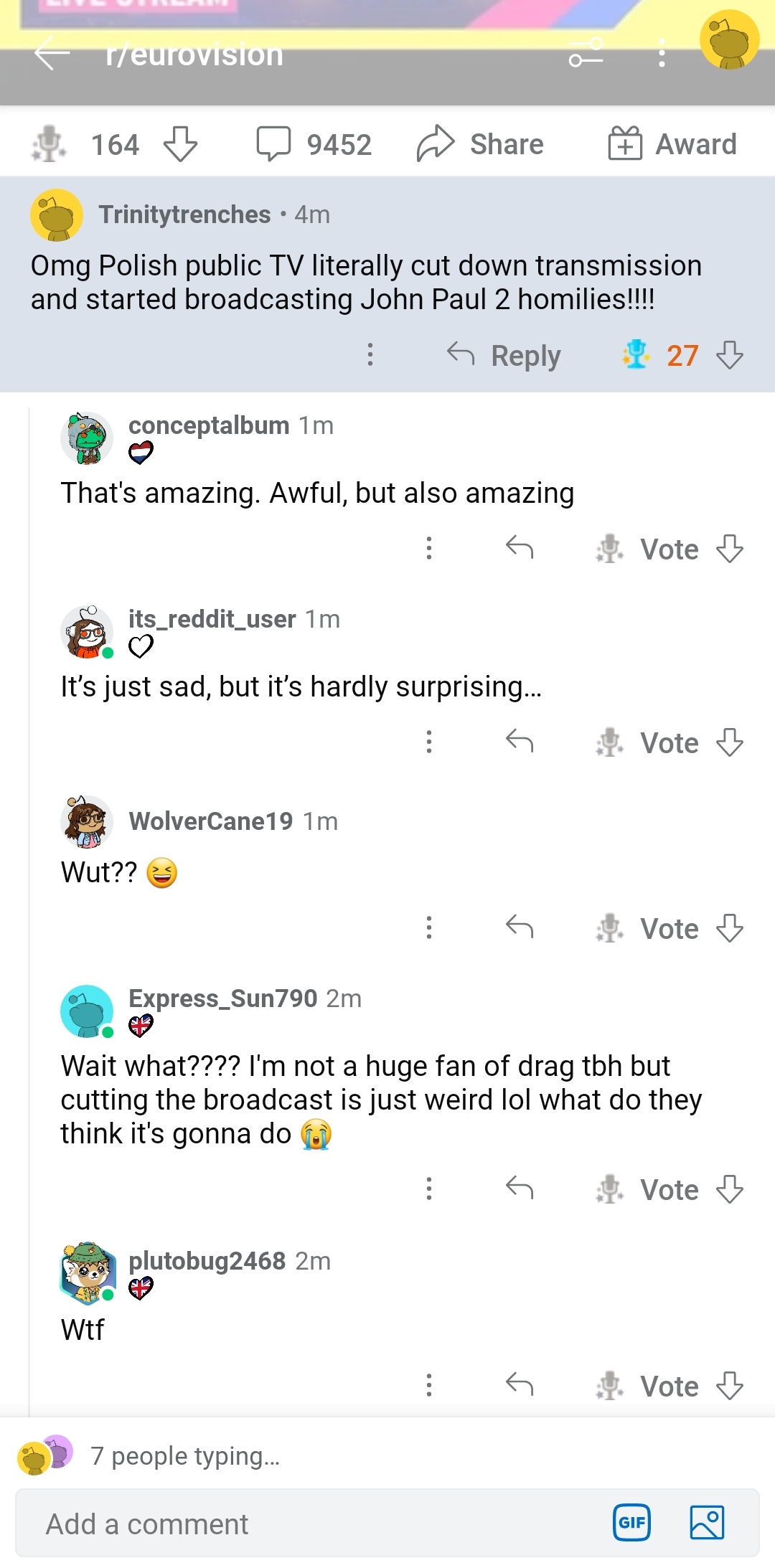Viewport: 775px width, 1568px height.
Task: Open Express_Sun790's profile name
Action: pyautogui.click(x=222, y=998)
